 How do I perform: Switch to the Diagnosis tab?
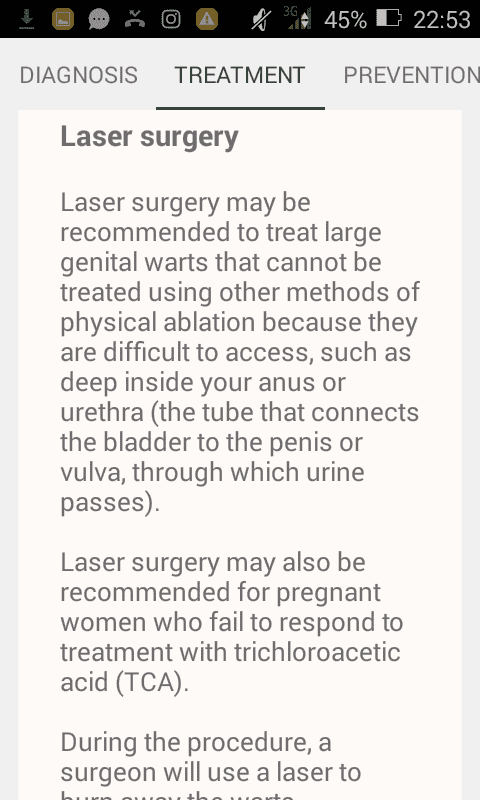79,76
